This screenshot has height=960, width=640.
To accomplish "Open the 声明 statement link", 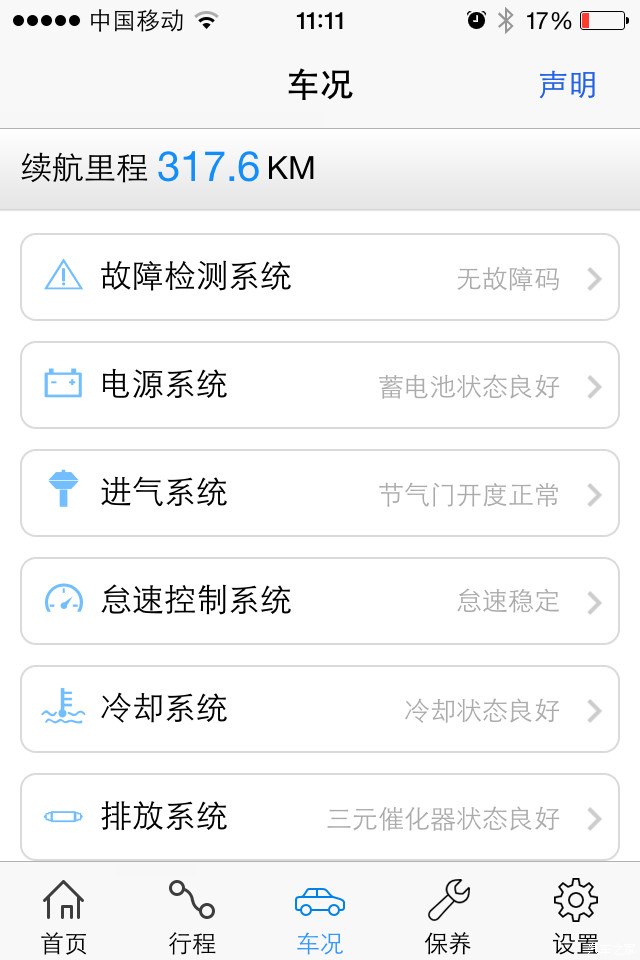I will [567, 85].
